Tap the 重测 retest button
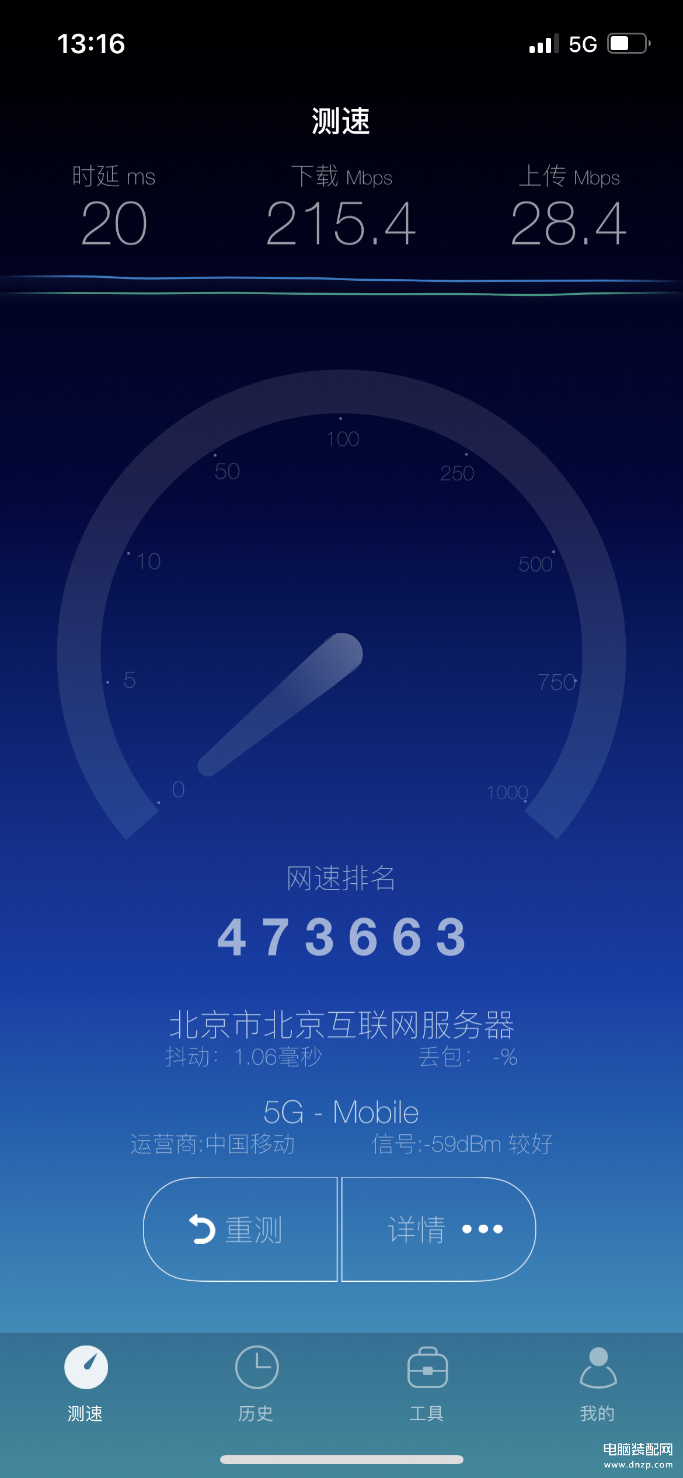The width and height of the screenshot is (683, 1478). [240, 1229]
